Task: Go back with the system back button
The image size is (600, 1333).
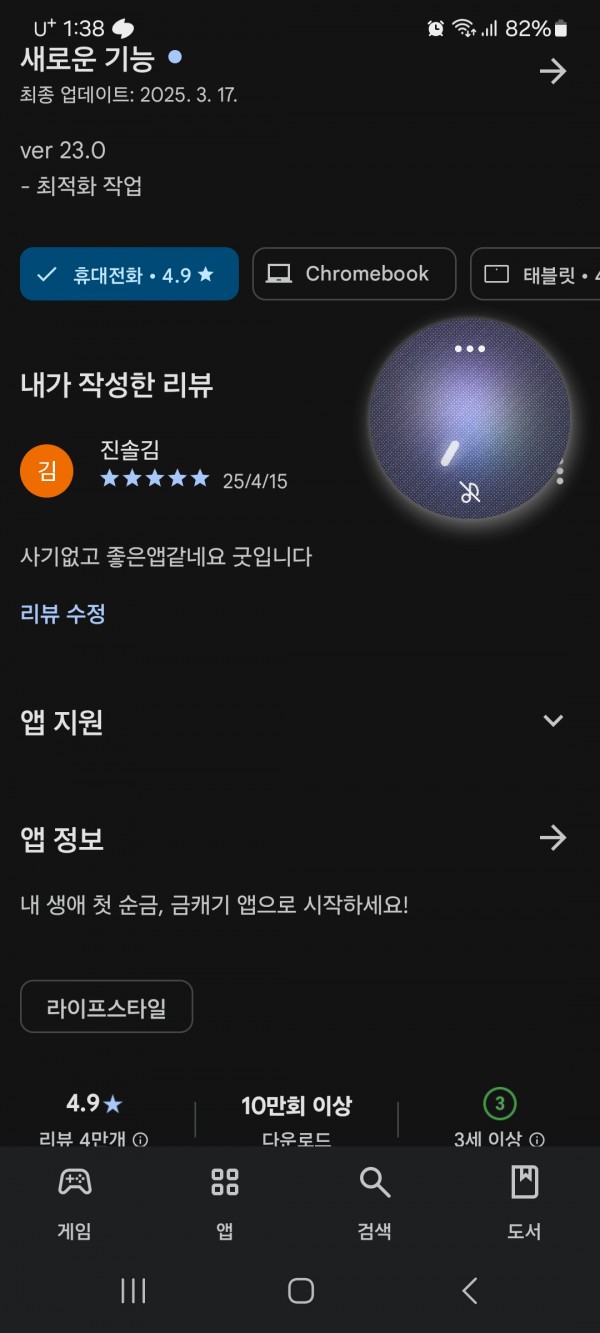Action: (x=469, y=1291)
